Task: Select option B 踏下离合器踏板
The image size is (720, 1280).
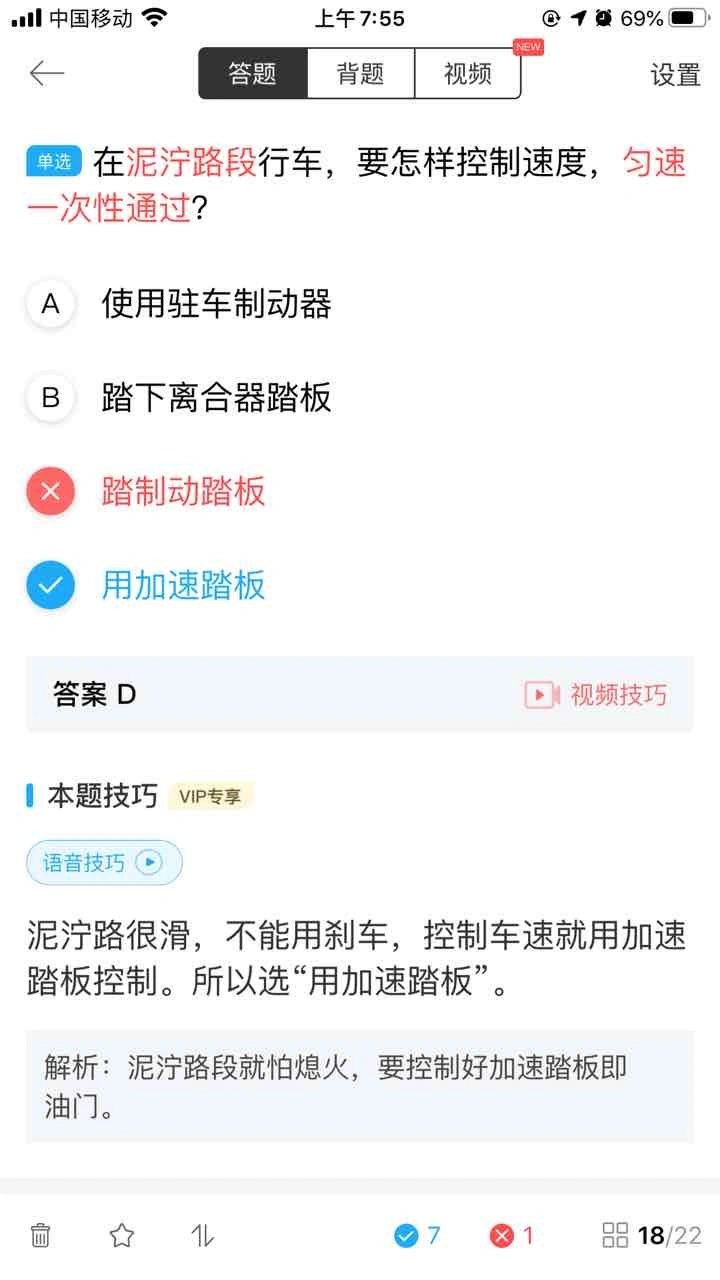Action: click(216, 398)
